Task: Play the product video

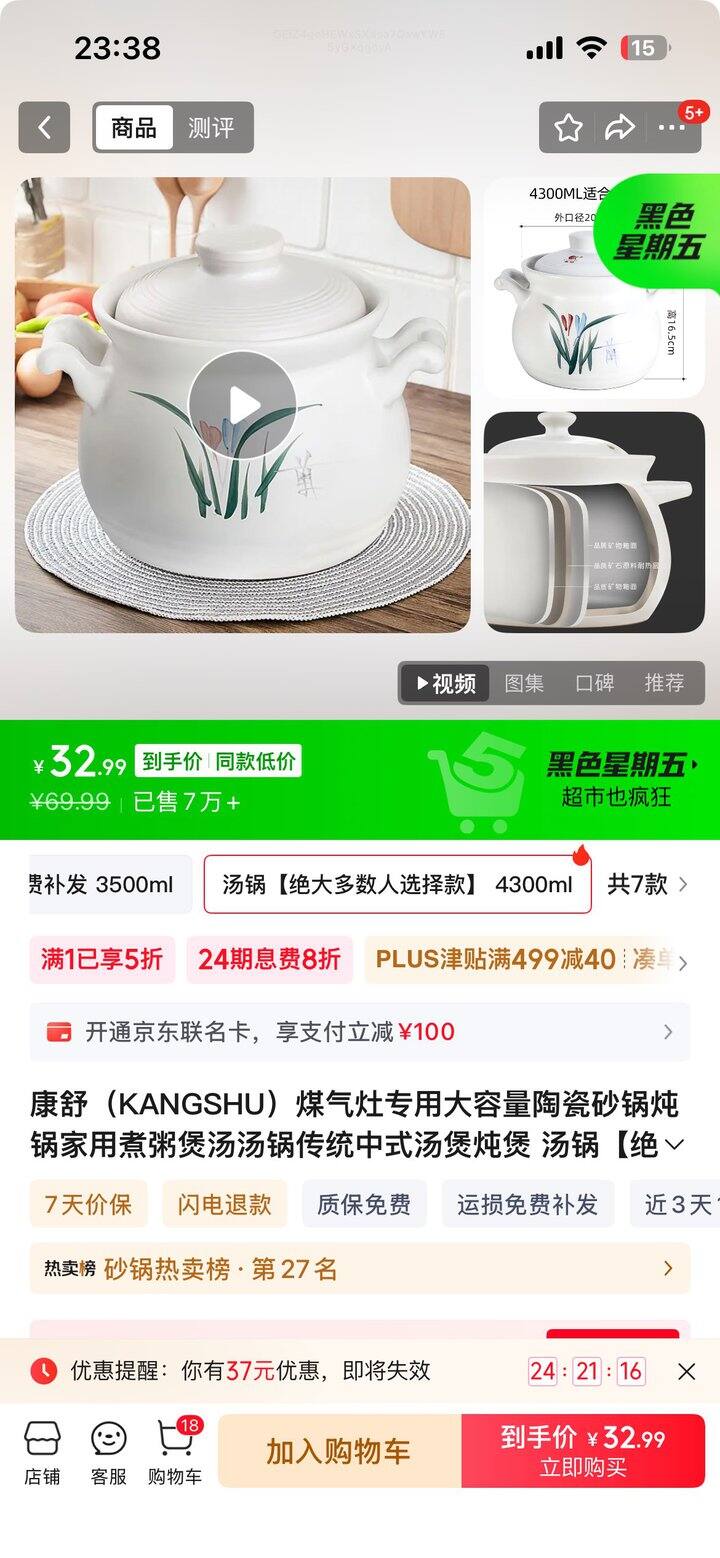Action: pyautogui.click(x=242, y=405)
